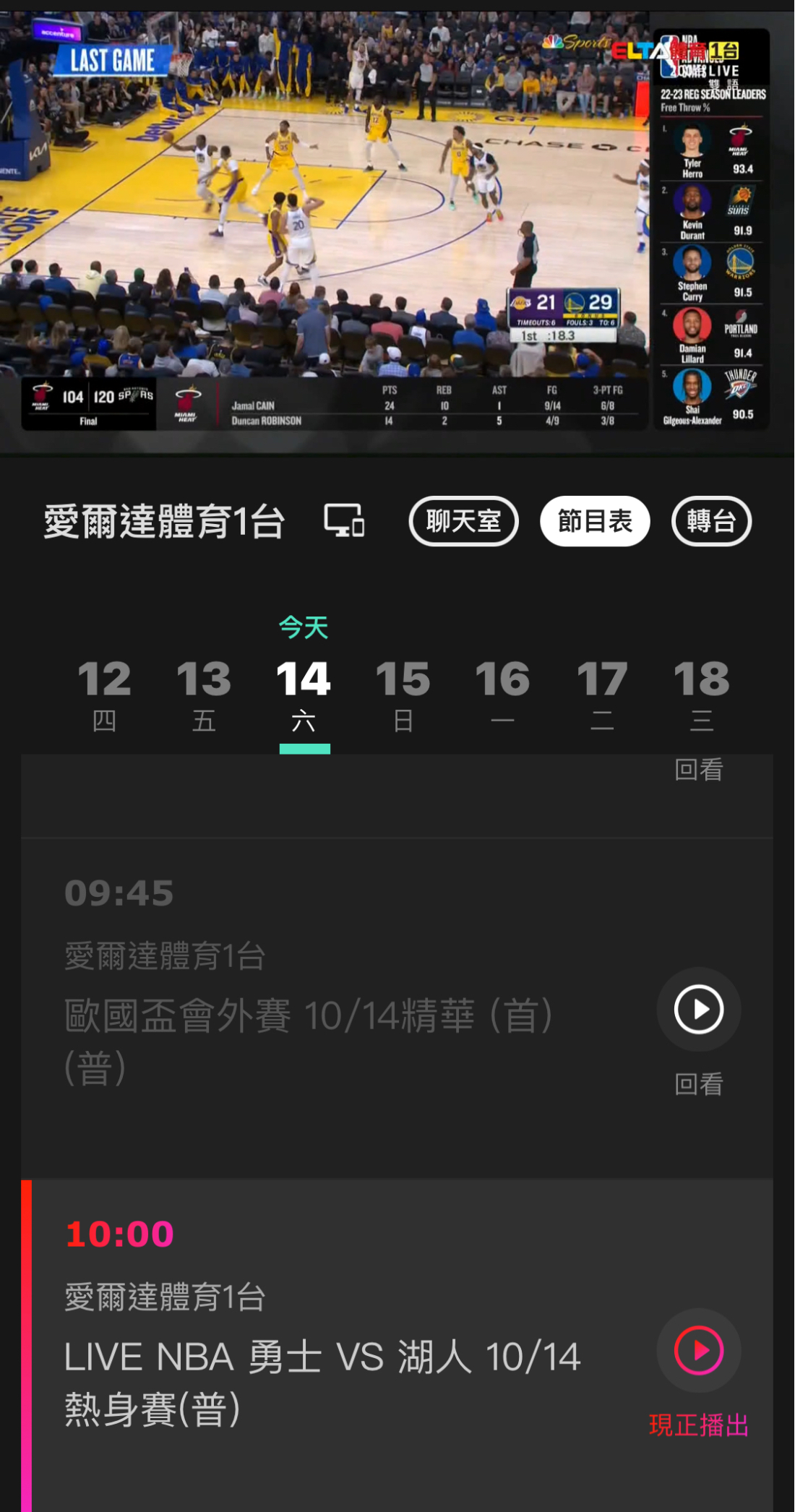This screenshot has width=795, height=1512.
Task: Select date 13 Friday
Action: 204,693
